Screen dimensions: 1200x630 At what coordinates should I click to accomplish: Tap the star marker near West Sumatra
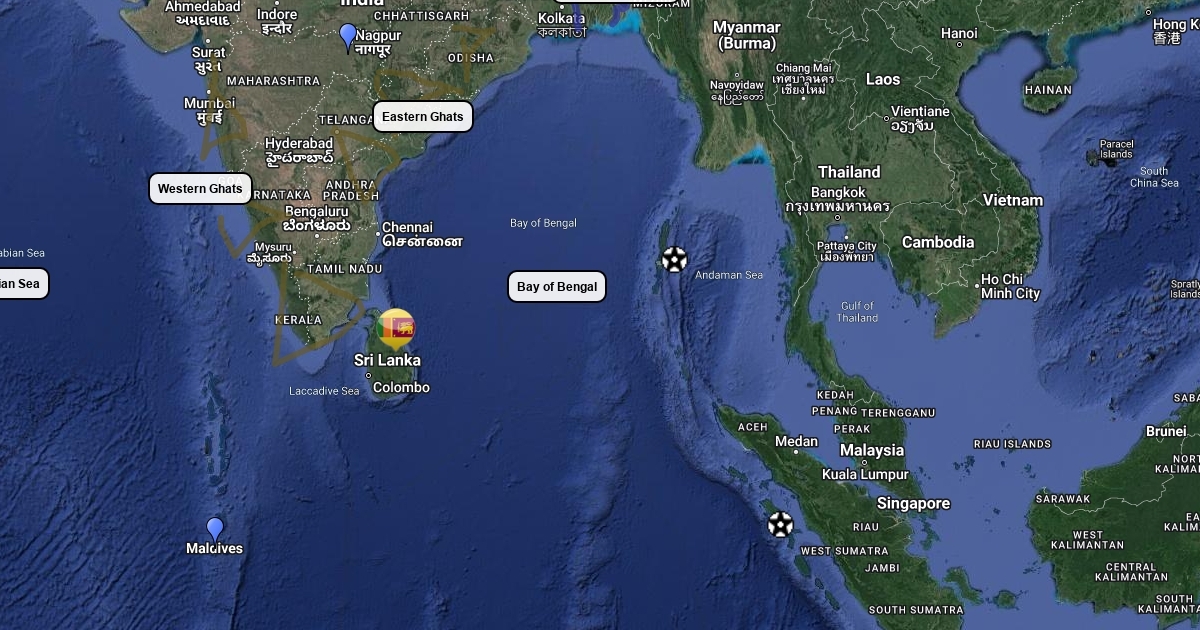coord(781,524)
